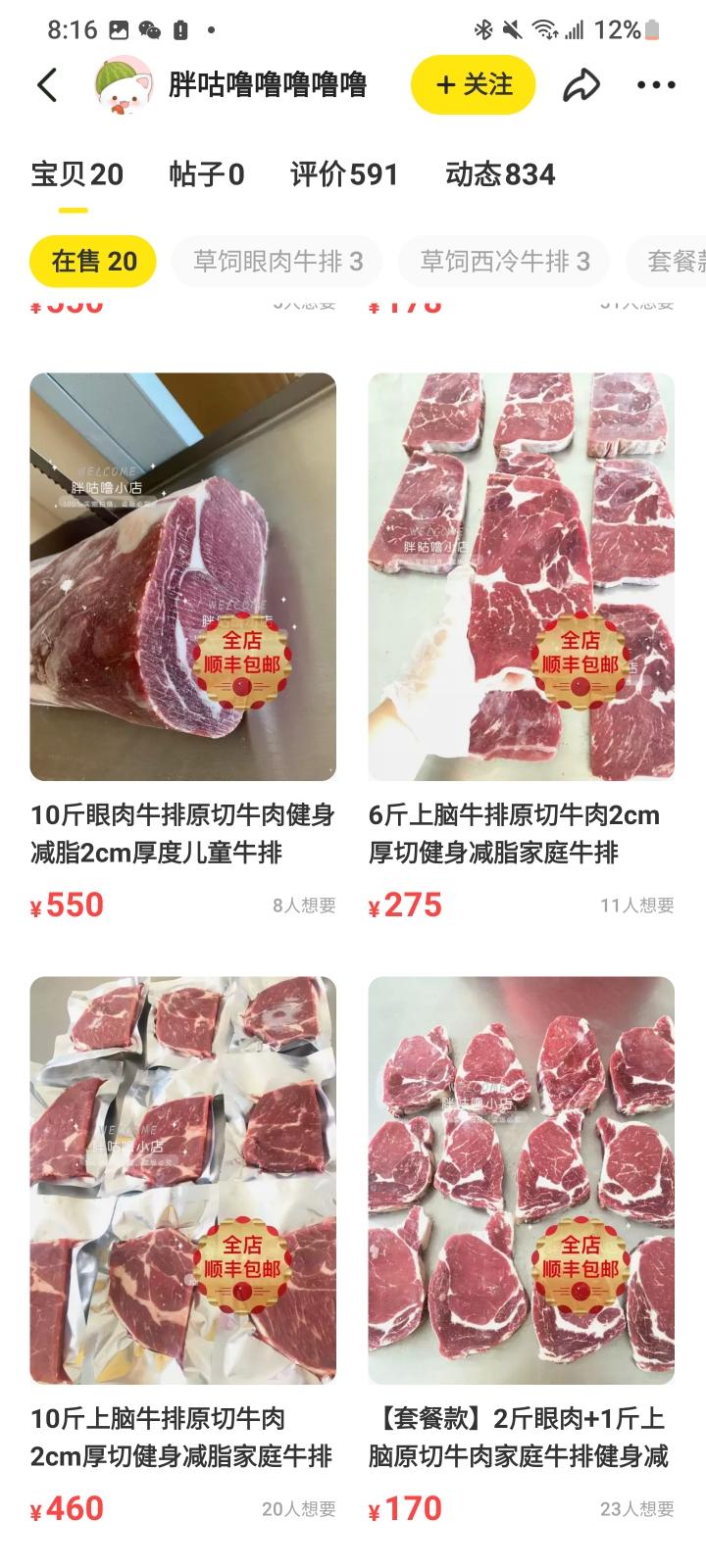Tap the back arrow to leave seller page

pyautogui.click(x=47, y=85)
